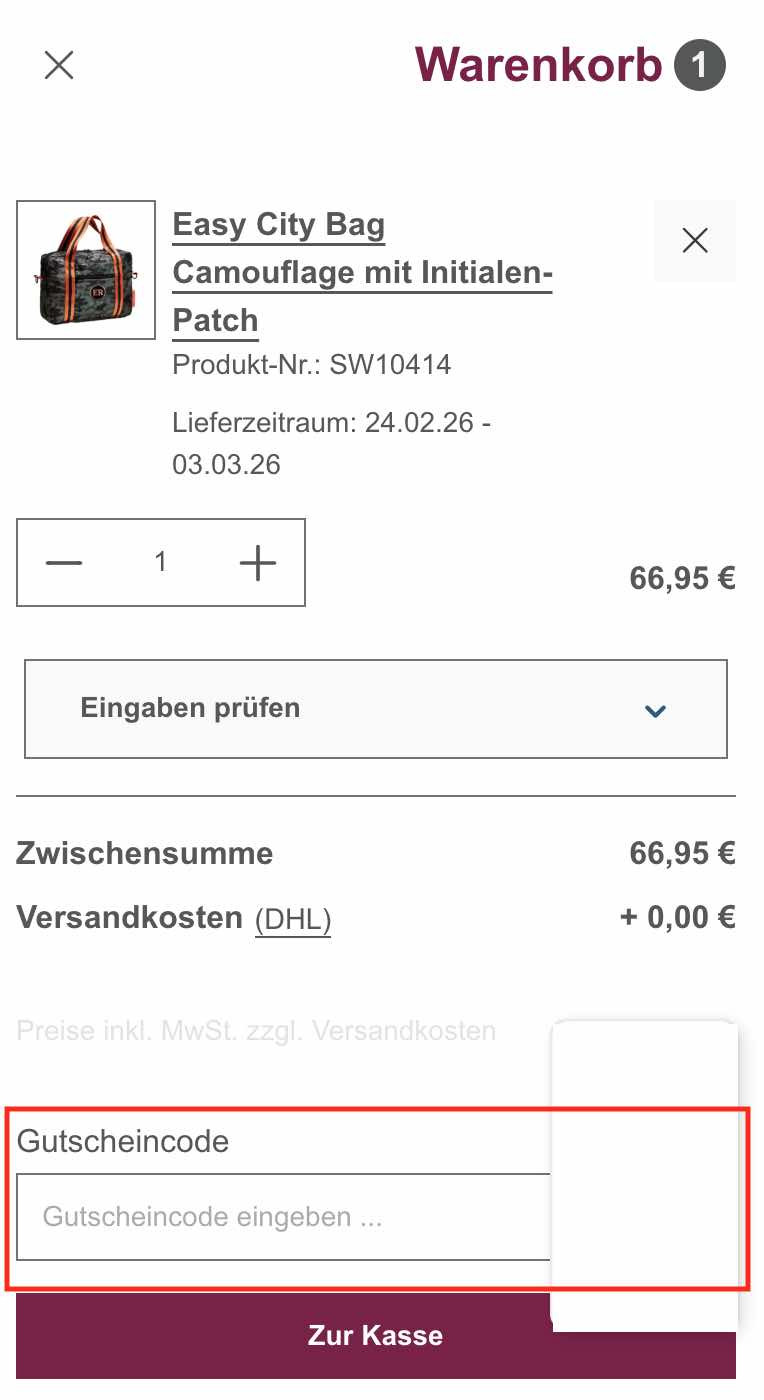Select the dismiss cross at top left
The height and width of the screenshot is (1400, 764).
pyautogui.click(x=59, y=65)
